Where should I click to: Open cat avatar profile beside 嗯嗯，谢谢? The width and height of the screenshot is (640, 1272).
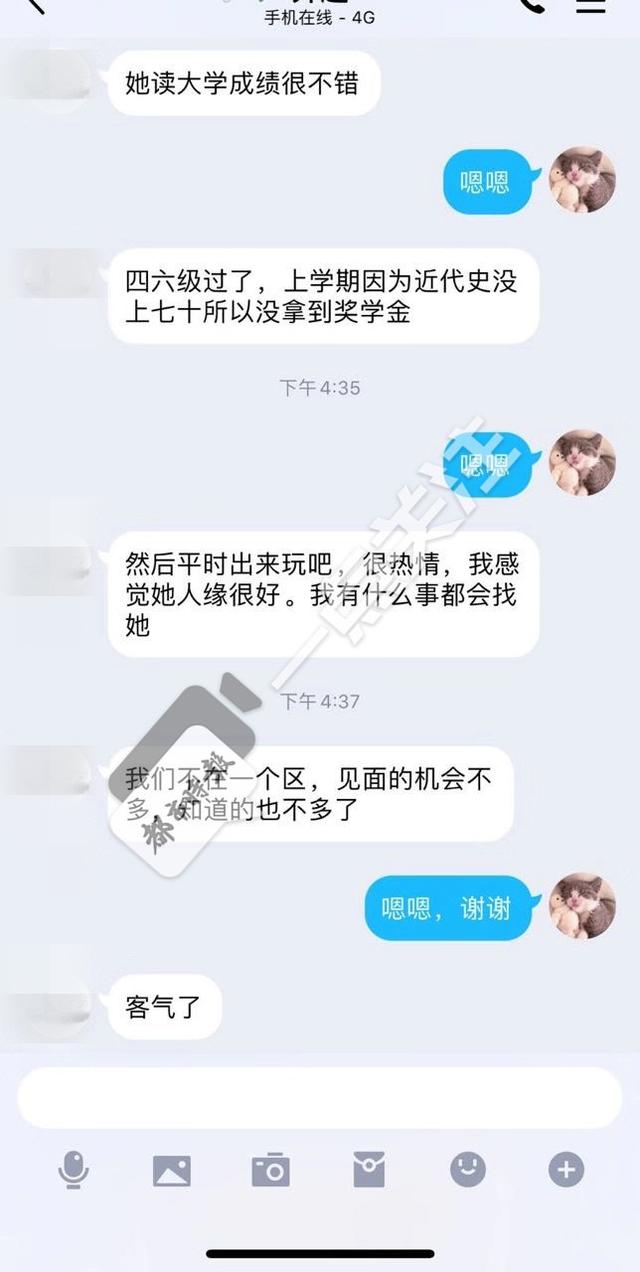point(583,906)
